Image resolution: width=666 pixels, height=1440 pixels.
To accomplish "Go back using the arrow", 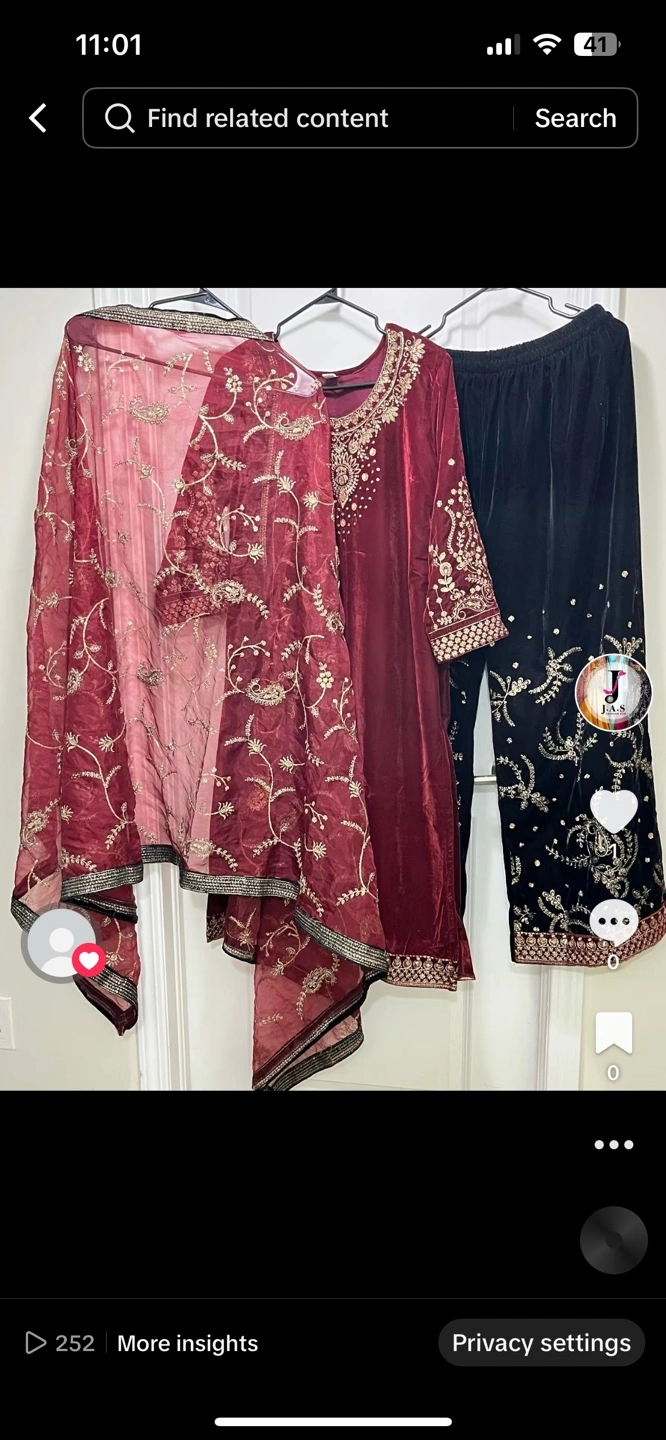I will pyautogui.click(x=38, y=118).
